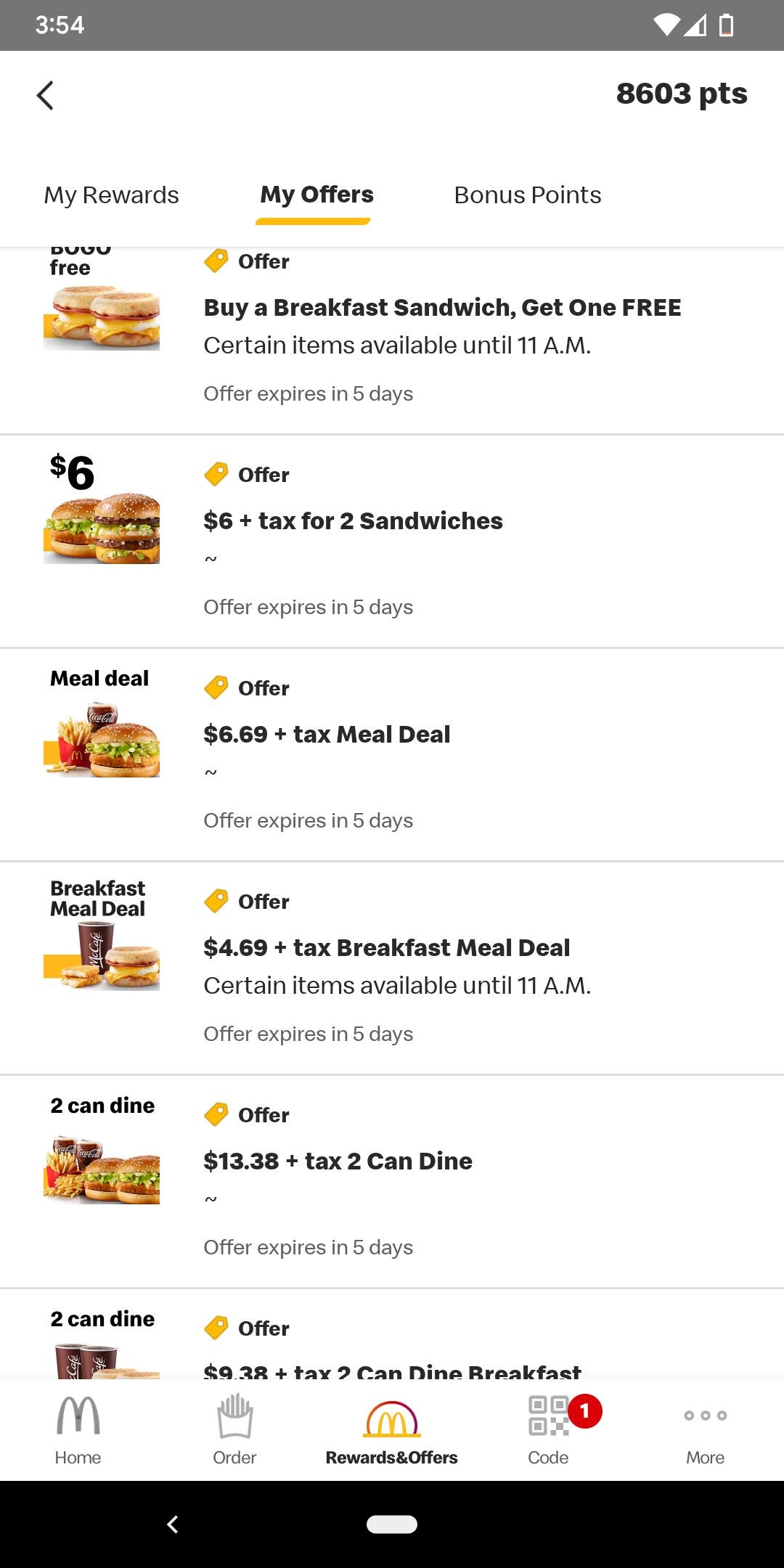This screenshot has width=784, height=1568.
Task: View the $6 + tax for 2 Sandwiches offer
Action: tap(354, 521)
